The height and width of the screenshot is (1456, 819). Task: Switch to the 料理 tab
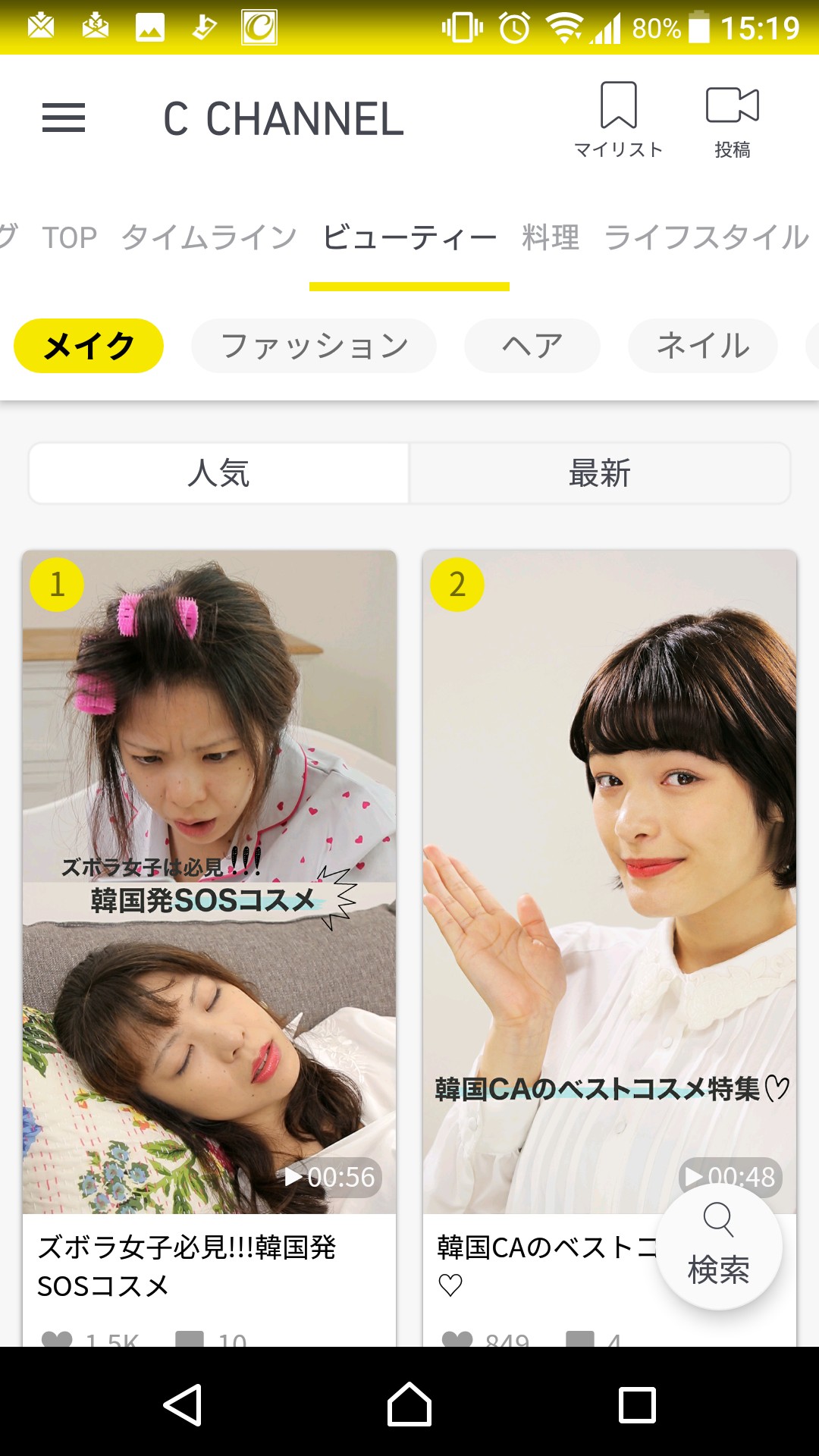[551, 238]
